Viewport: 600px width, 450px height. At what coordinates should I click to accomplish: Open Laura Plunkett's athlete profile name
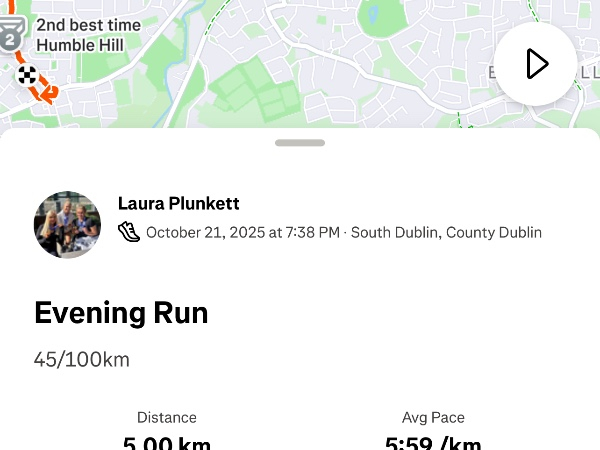click(179, 204)
